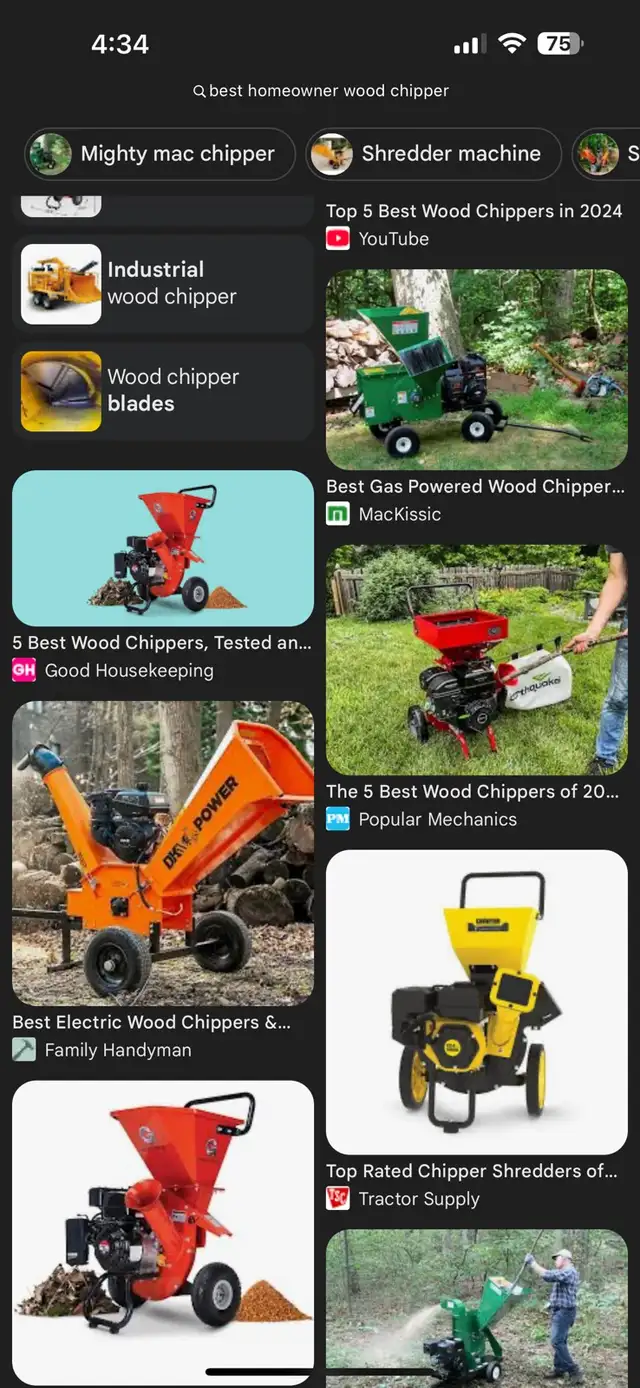Screen dimensions: 640x1388
Task: Open the Industrial wood chipper suggestion
Action: [x=162, y=283]
